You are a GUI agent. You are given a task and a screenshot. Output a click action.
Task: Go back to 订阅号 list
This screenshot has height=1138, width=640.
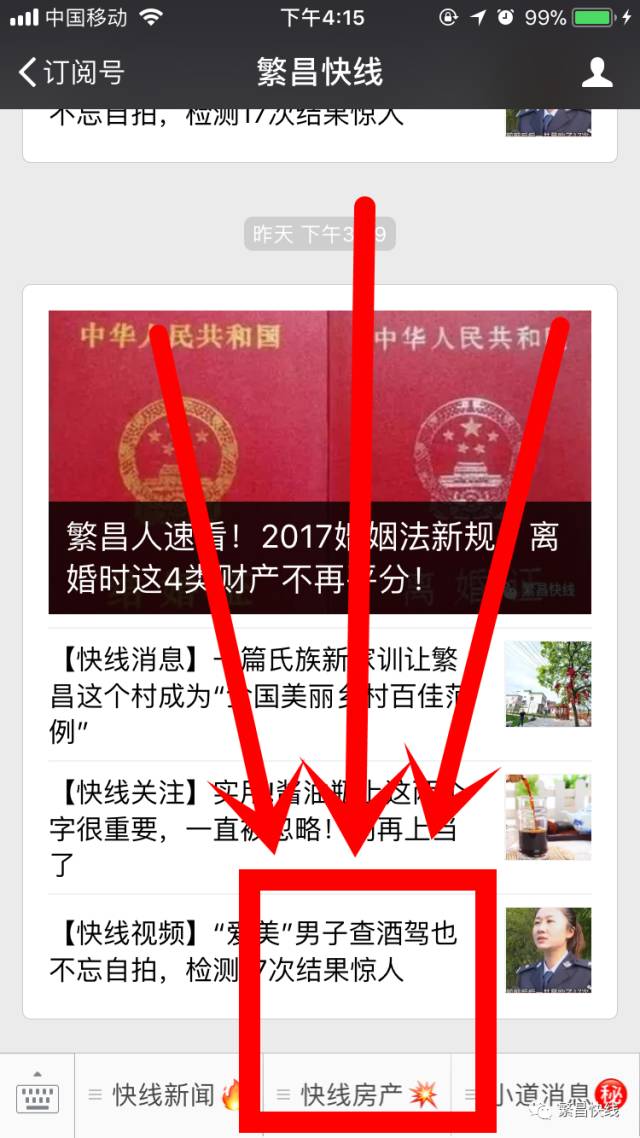(x=71, y=73)
